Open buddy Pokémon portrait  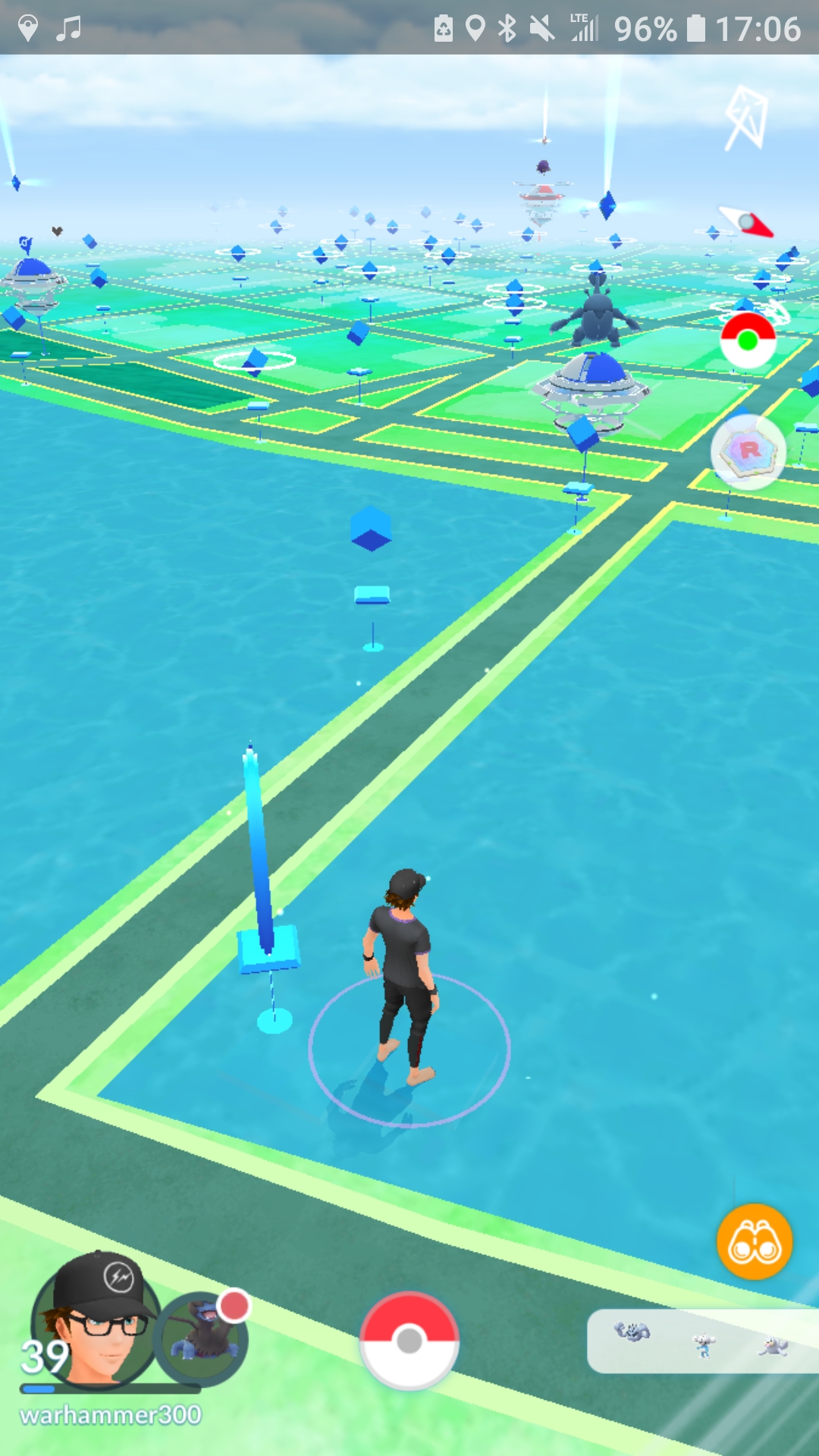pos(200,1340)
